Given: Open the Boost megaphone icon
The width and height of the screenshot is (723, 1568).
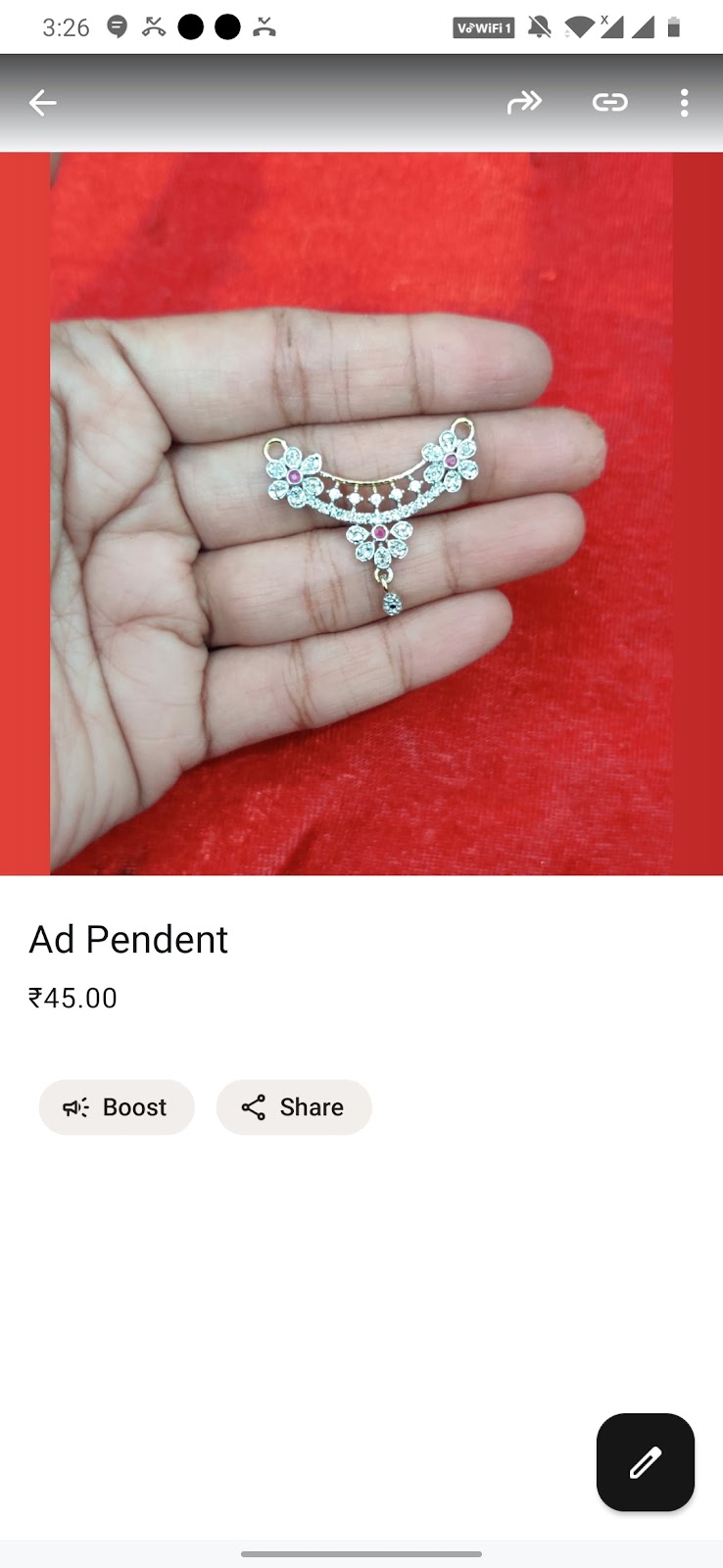Looking at the screenshot, I should click(76, 1107).
